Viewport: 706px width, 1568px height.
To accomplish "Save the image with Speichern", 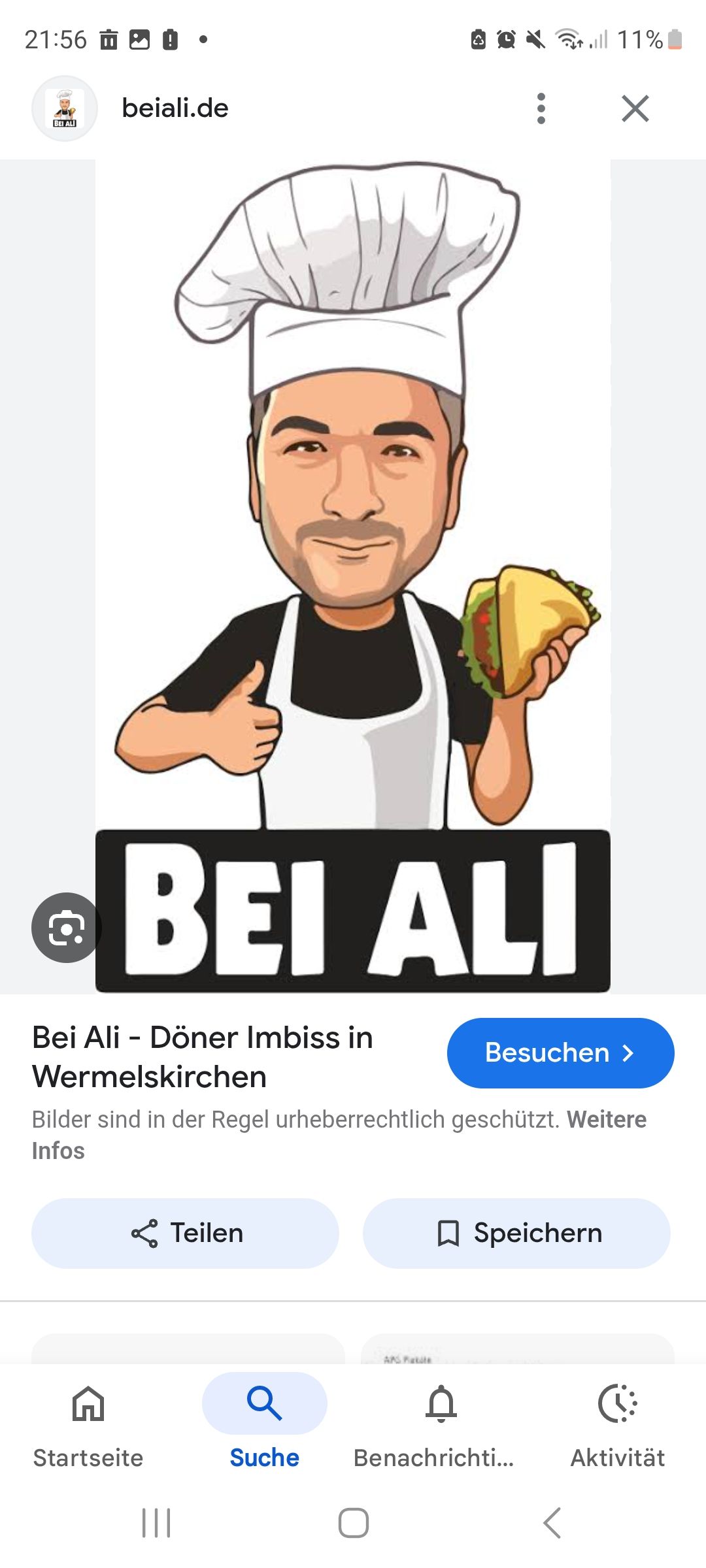I will tap(516, 1233).
